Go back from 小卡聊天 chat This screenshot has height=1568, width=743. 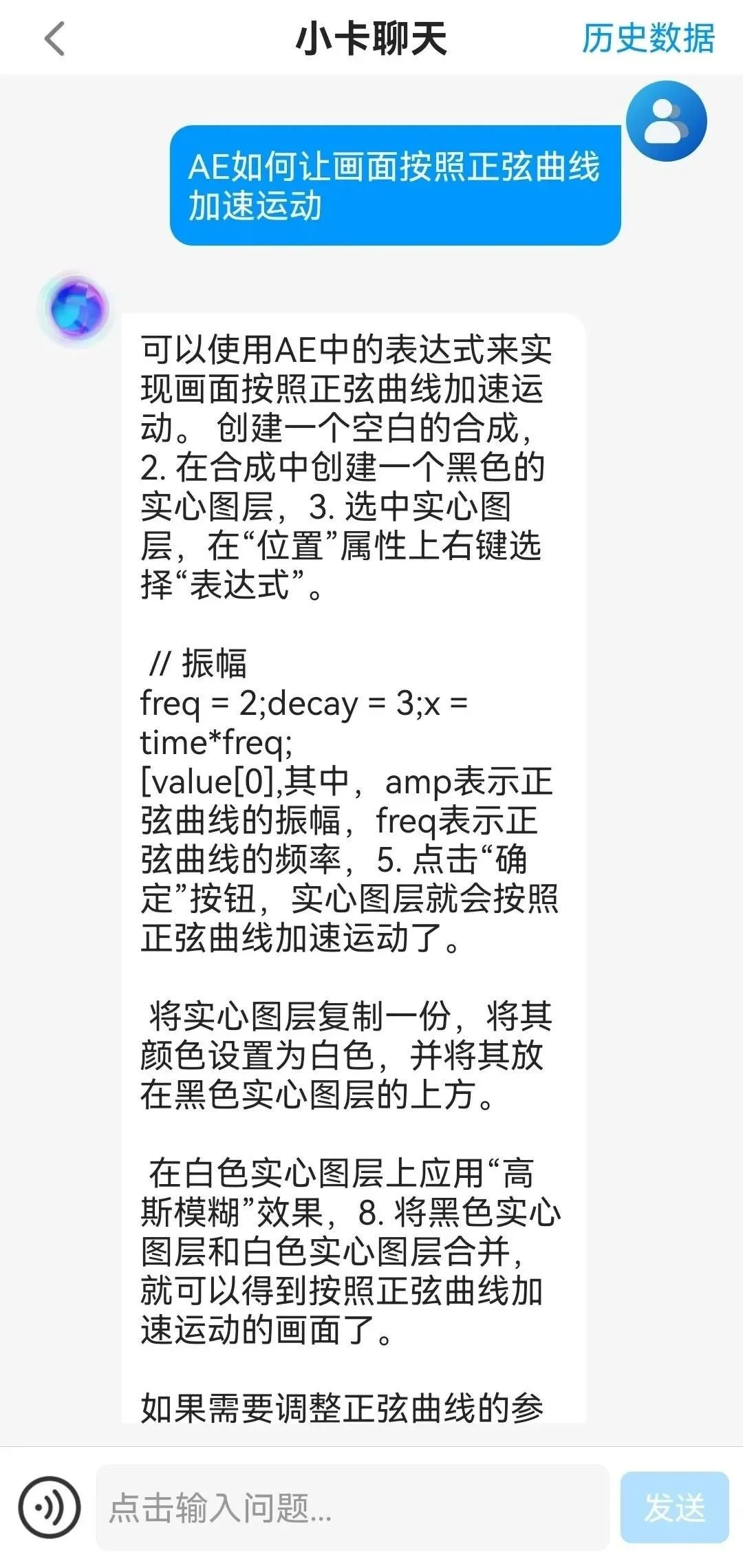54,39
